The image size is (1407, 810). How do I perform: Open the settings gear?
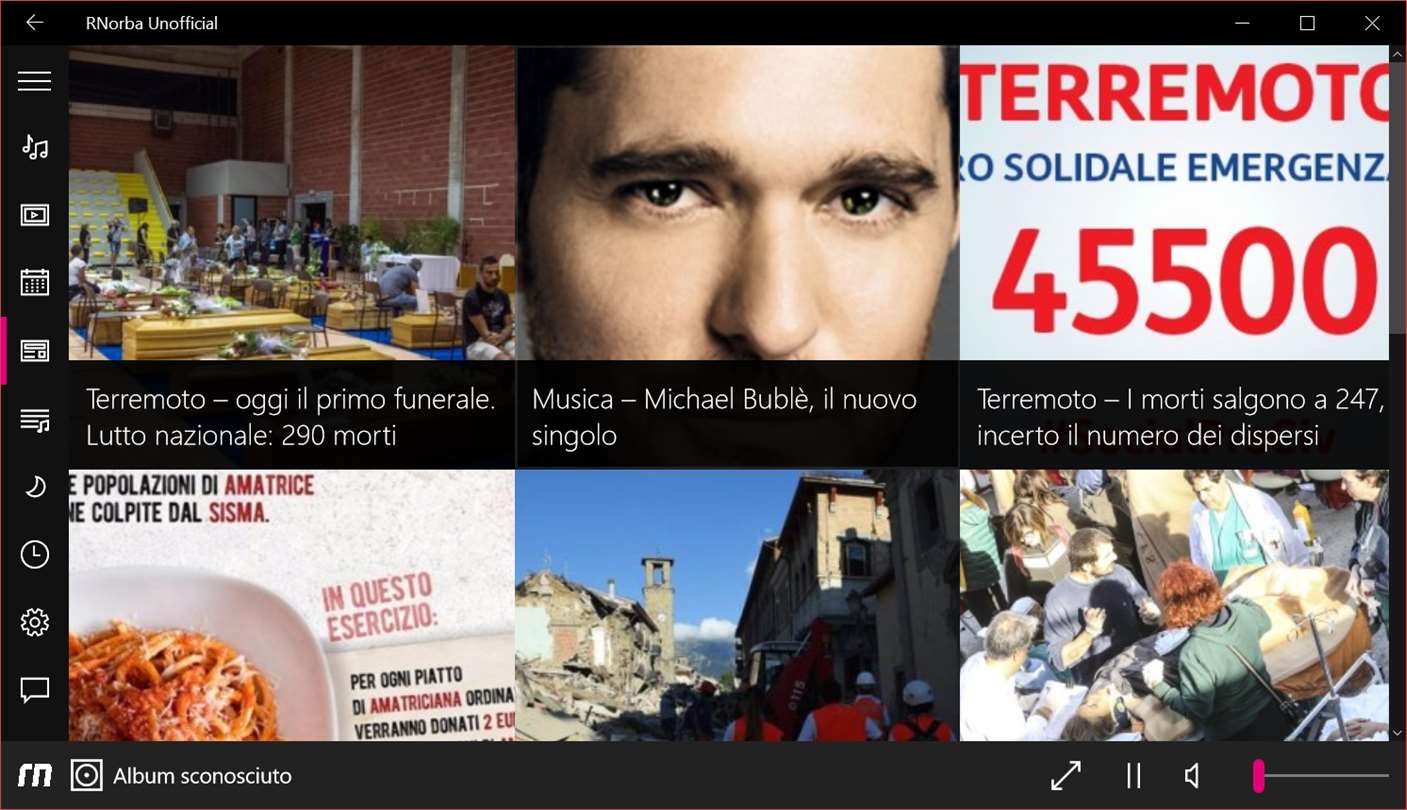point(34,622)
